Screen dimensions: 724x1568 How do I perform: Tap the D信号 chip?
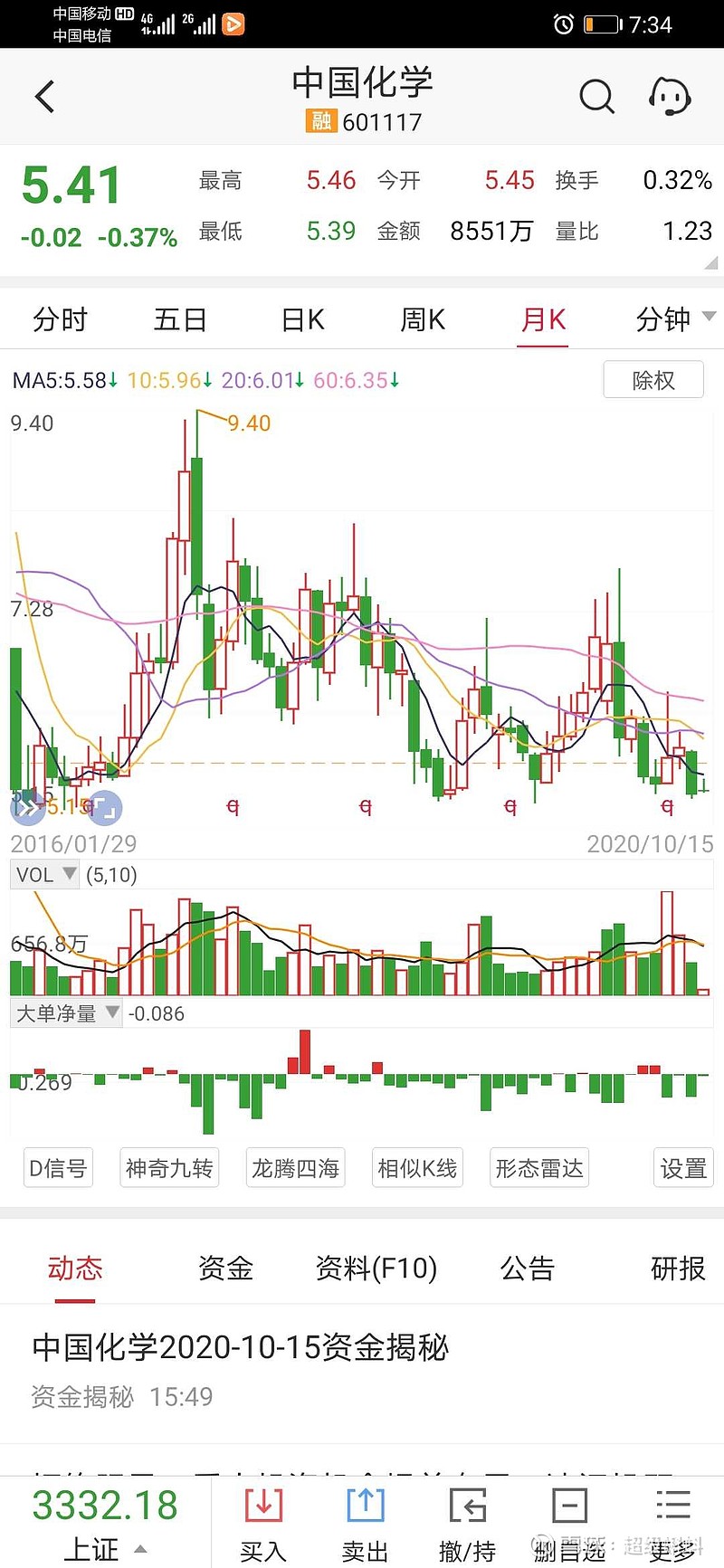tap(58, 1168)
